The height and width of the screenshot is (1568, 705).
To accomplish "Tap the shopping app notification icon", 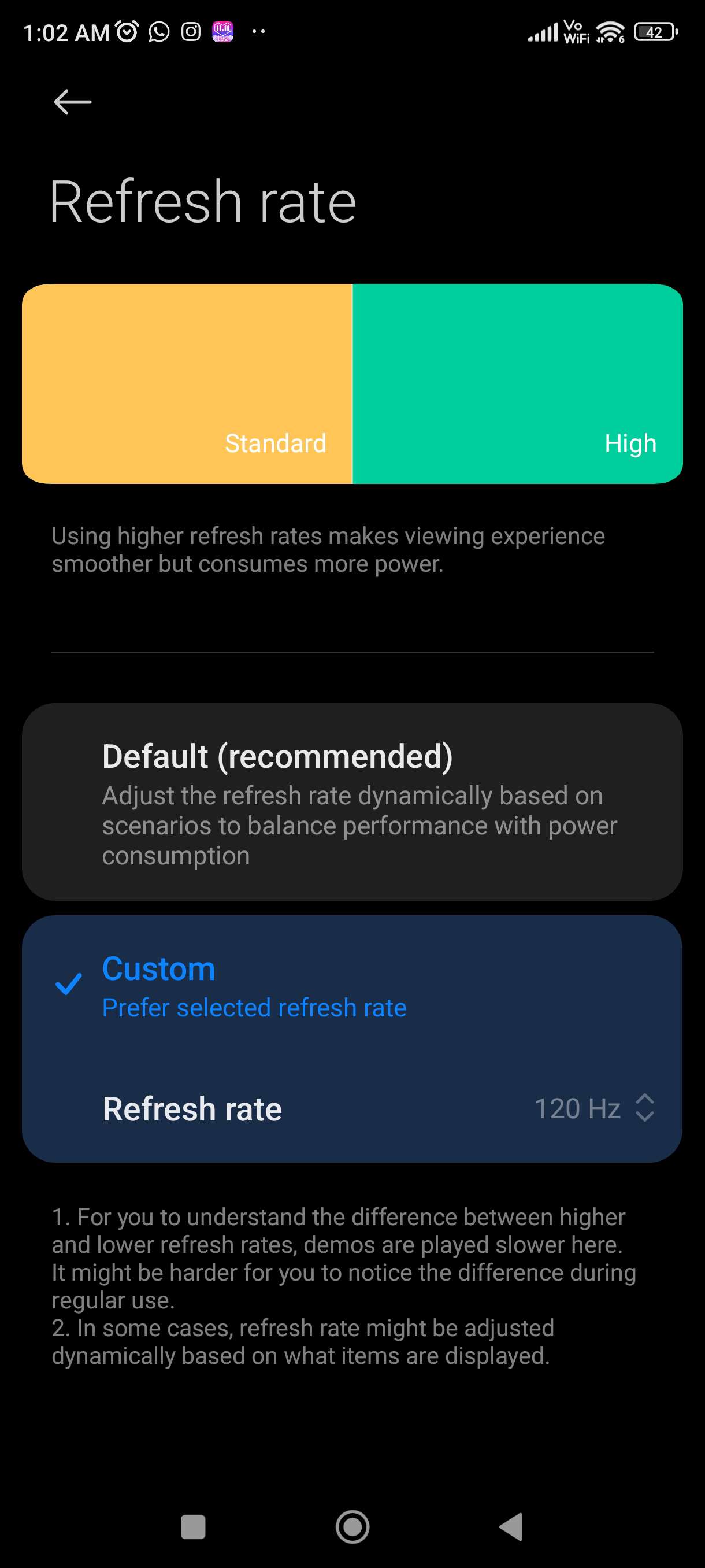I will coord(222,32).
